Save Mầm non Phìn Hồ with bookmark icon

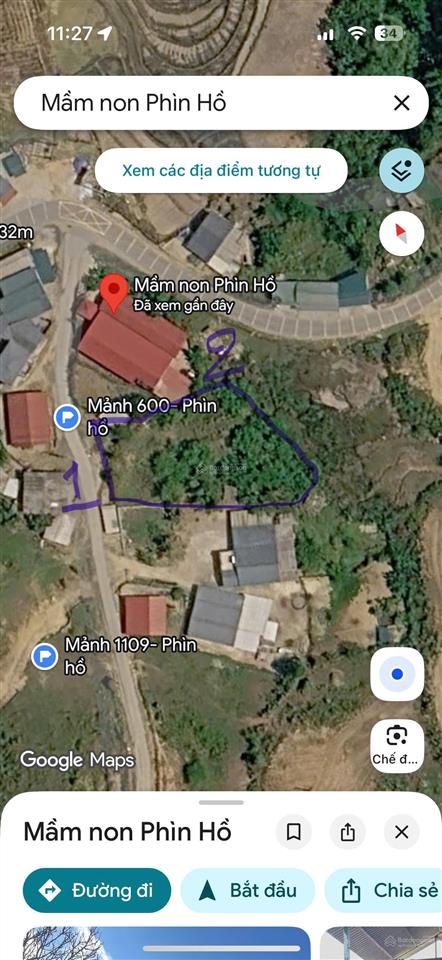[293, 832]
